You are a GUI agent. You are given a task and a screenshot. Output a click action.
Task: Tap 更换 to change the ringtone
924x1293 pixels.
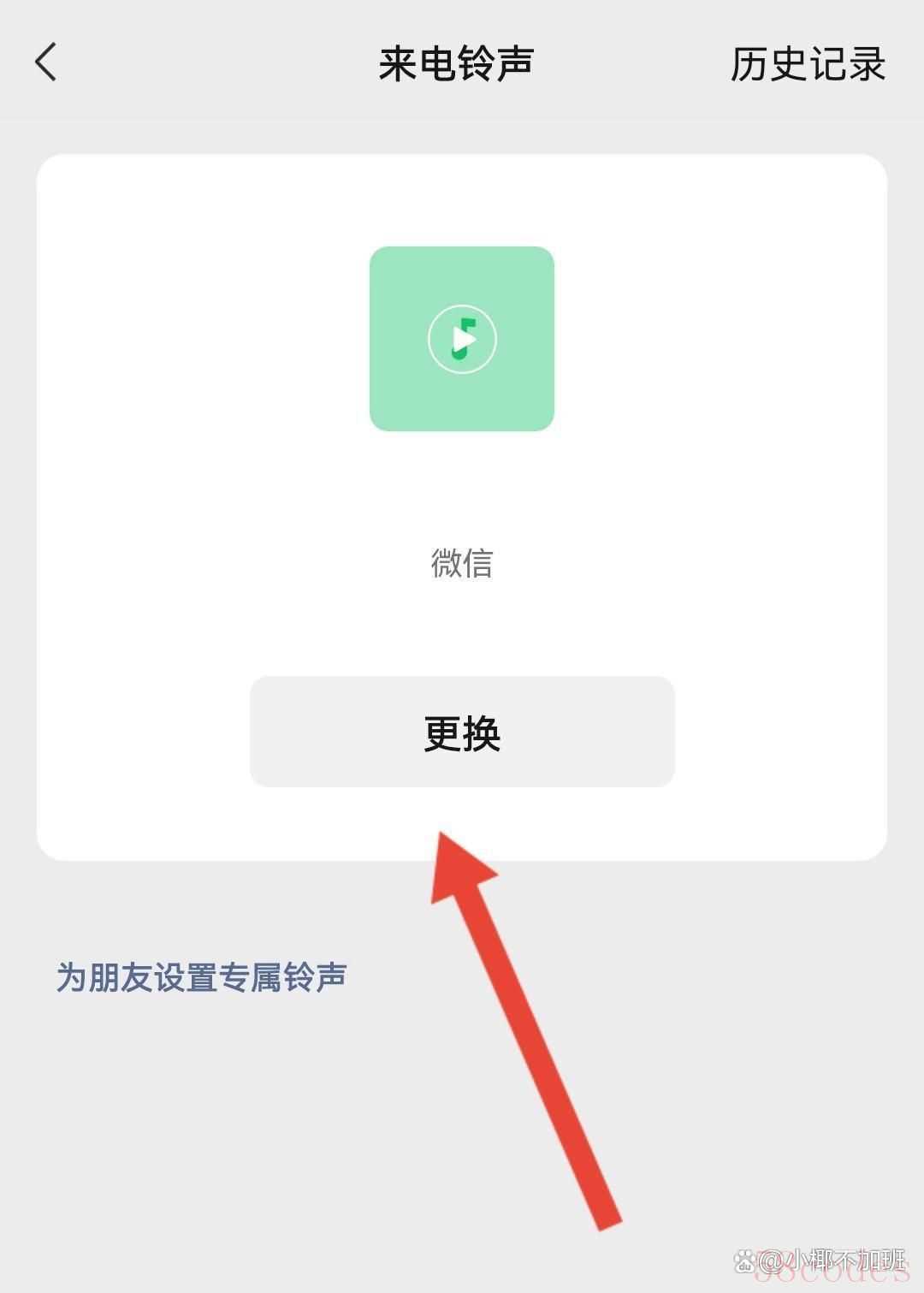pyautogui.click(x=462, y=733)
